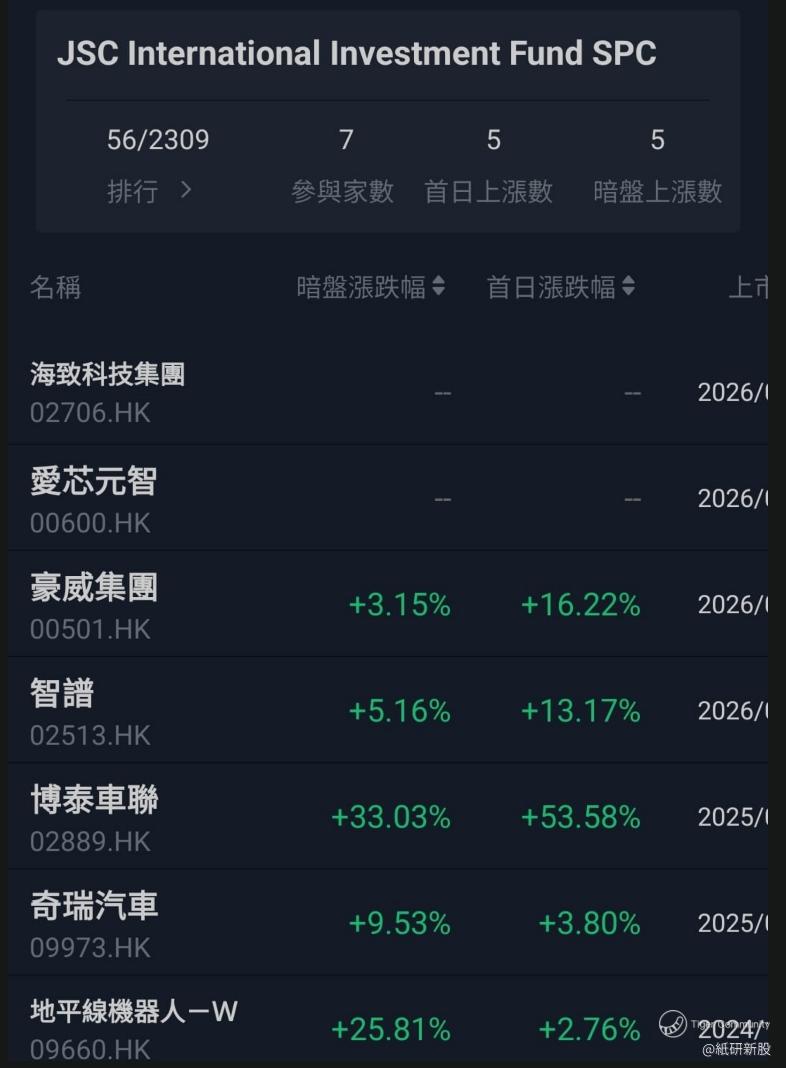This screenshot has width=786, height=1068.
Task: Open the 排行 ranking link
Action: point(150,191)
